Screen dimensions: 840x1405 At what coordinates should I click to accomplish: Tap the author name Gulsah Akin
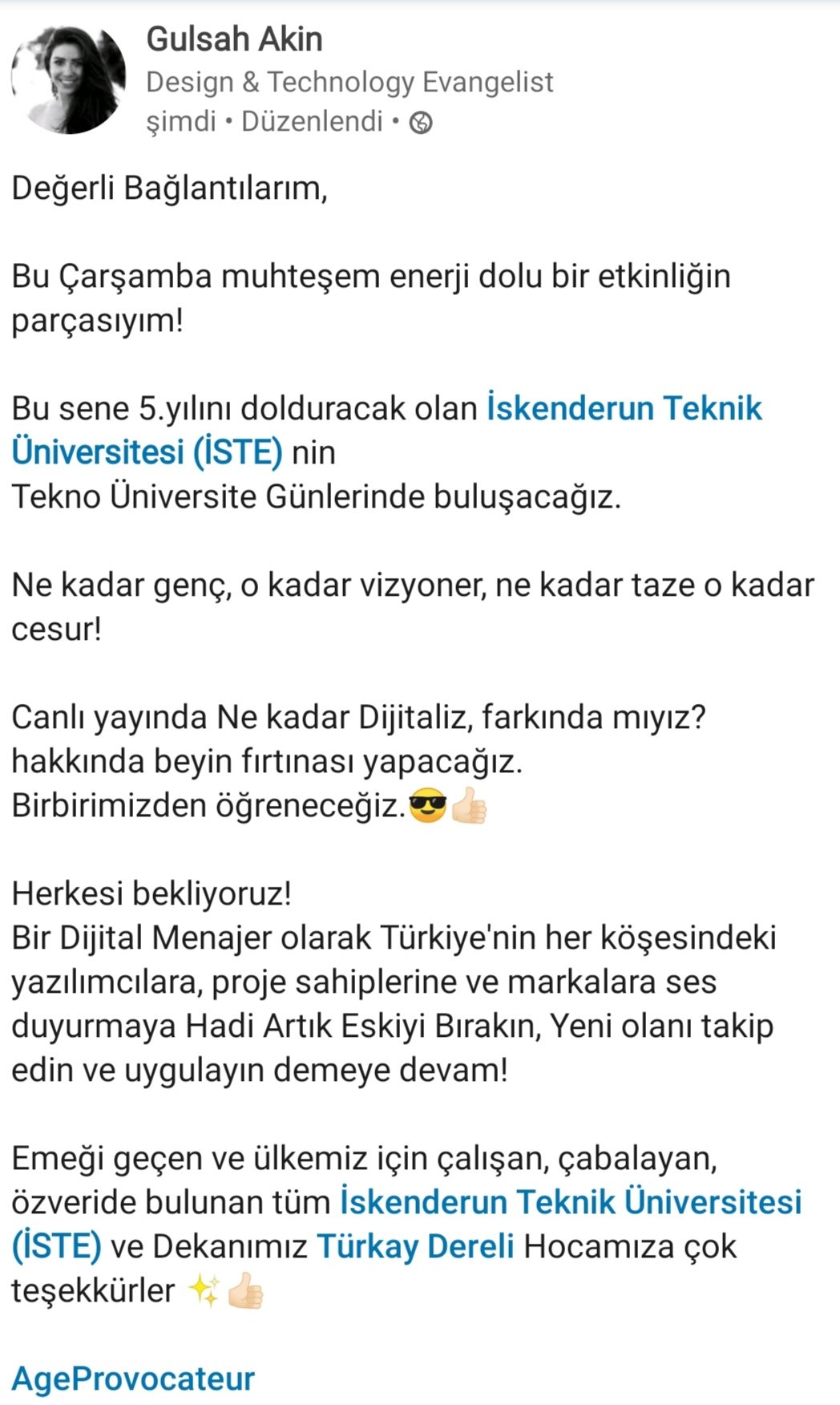(234, 39)
